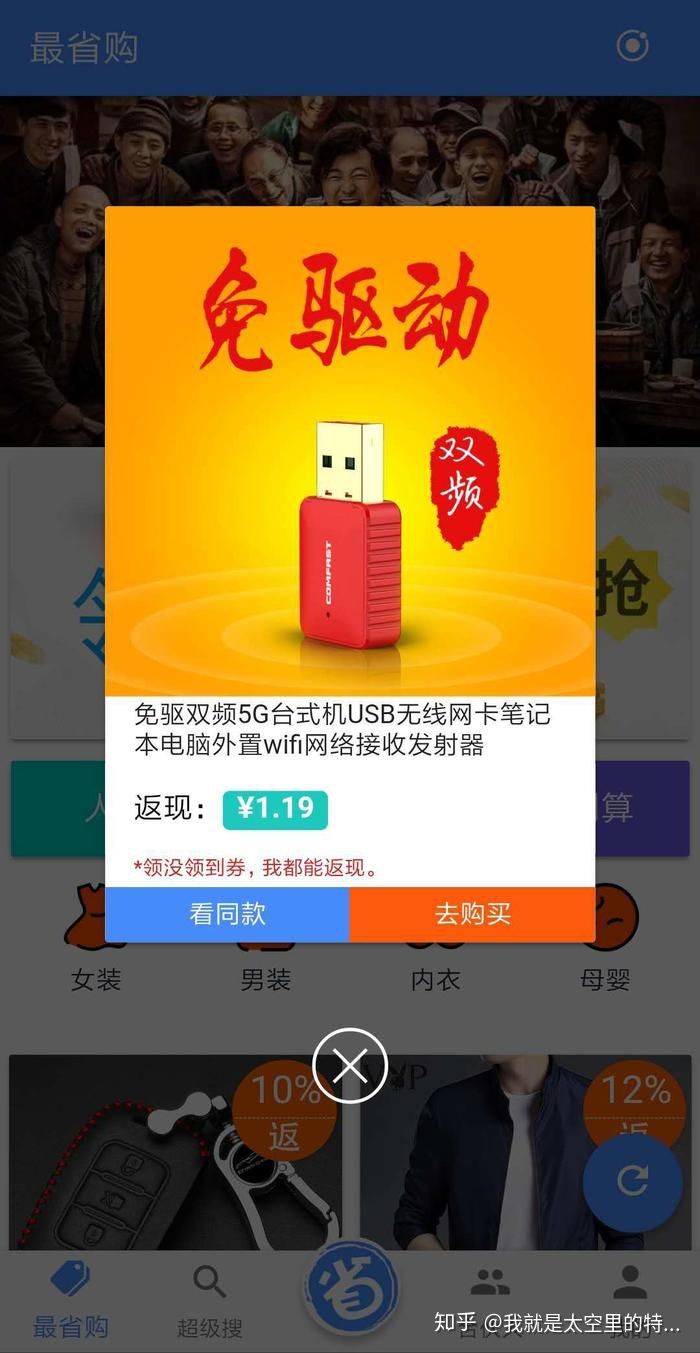Tap 看同款 to view similar items
Image resolution: width=700 pixels, height=1353 pixels.
(227, 914)
